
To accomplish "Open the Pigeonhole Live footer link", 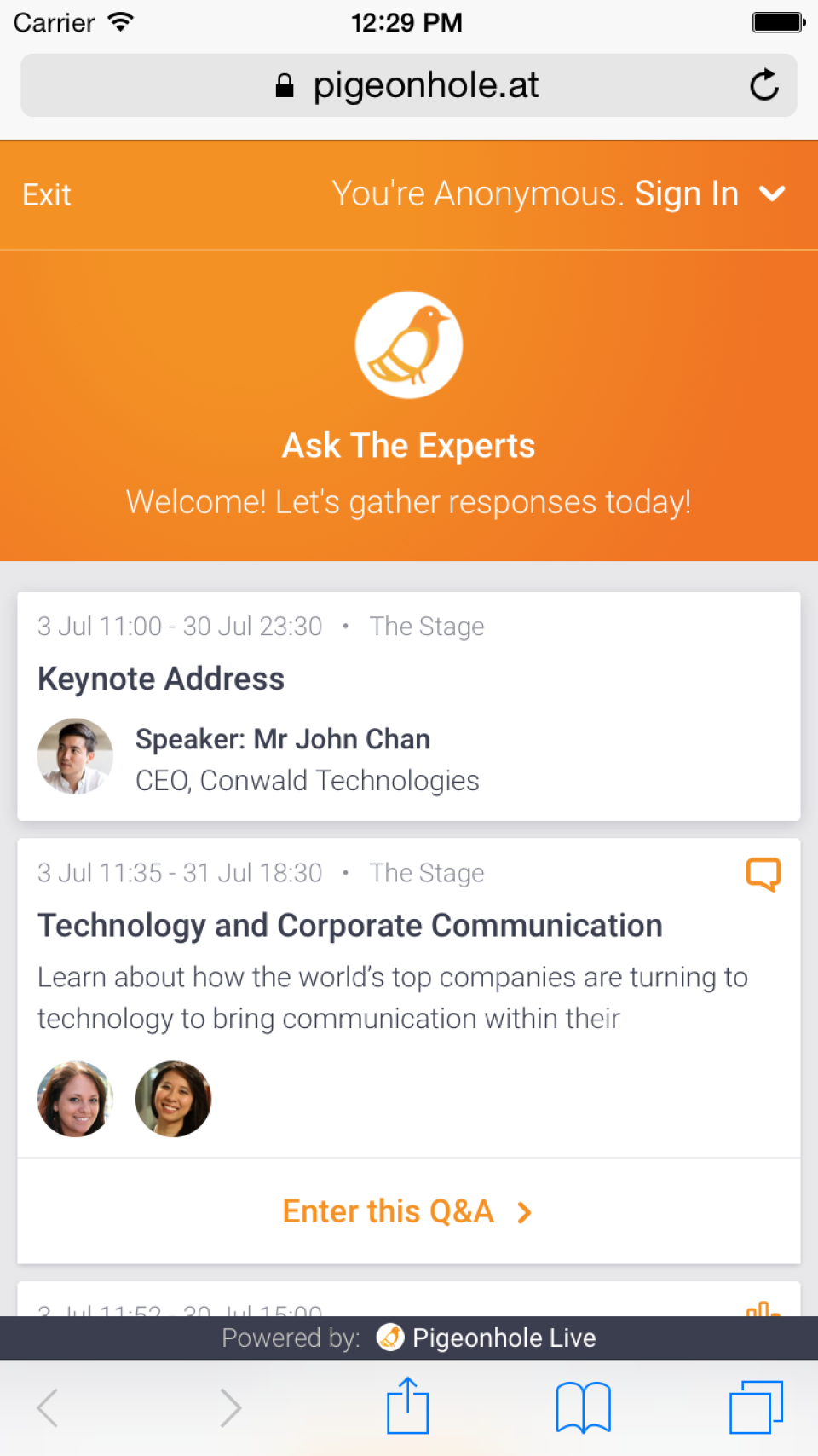I will point(503,1338).
